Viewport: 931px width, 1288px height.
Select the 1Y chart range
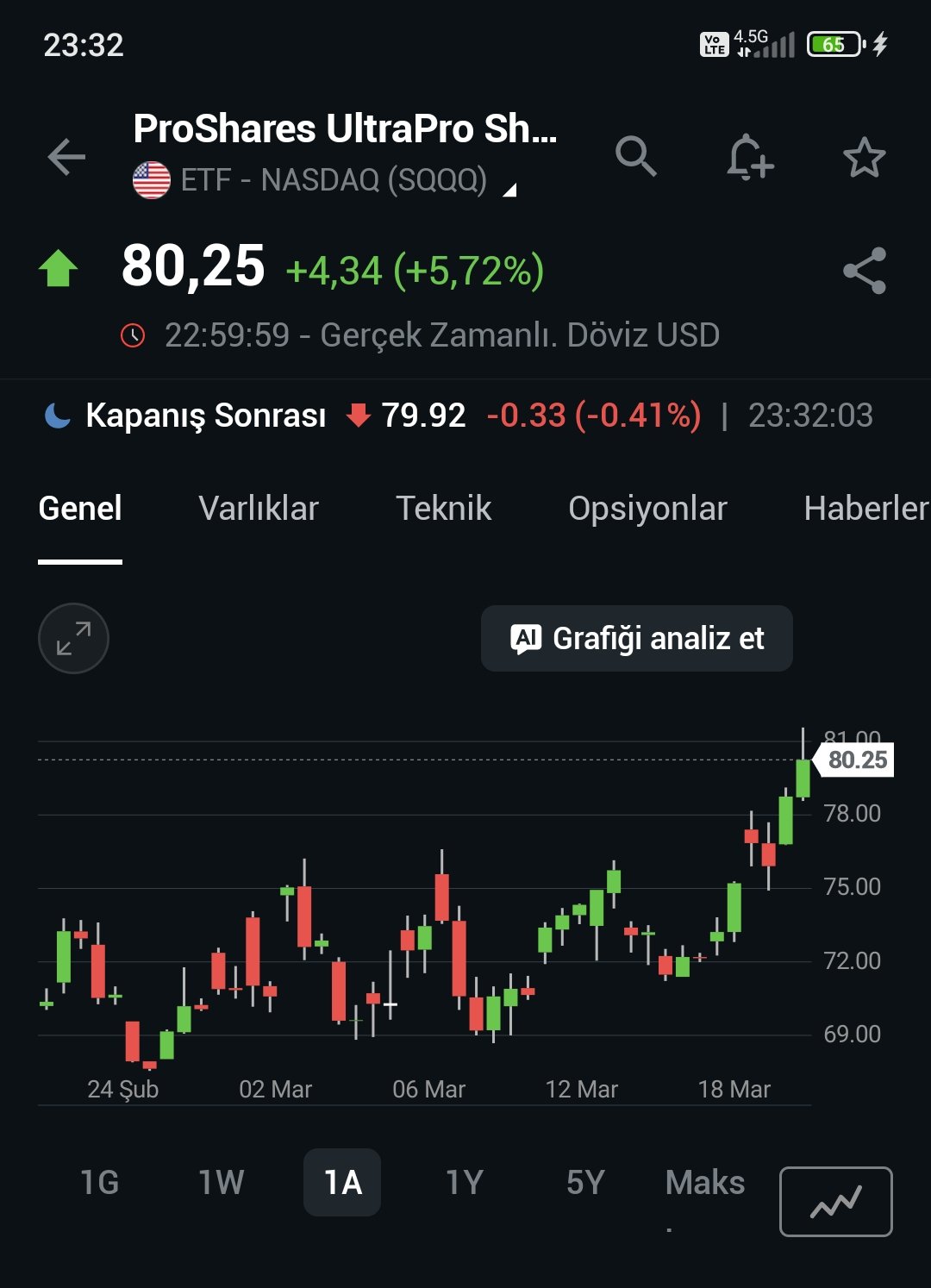coord(464,1183)
